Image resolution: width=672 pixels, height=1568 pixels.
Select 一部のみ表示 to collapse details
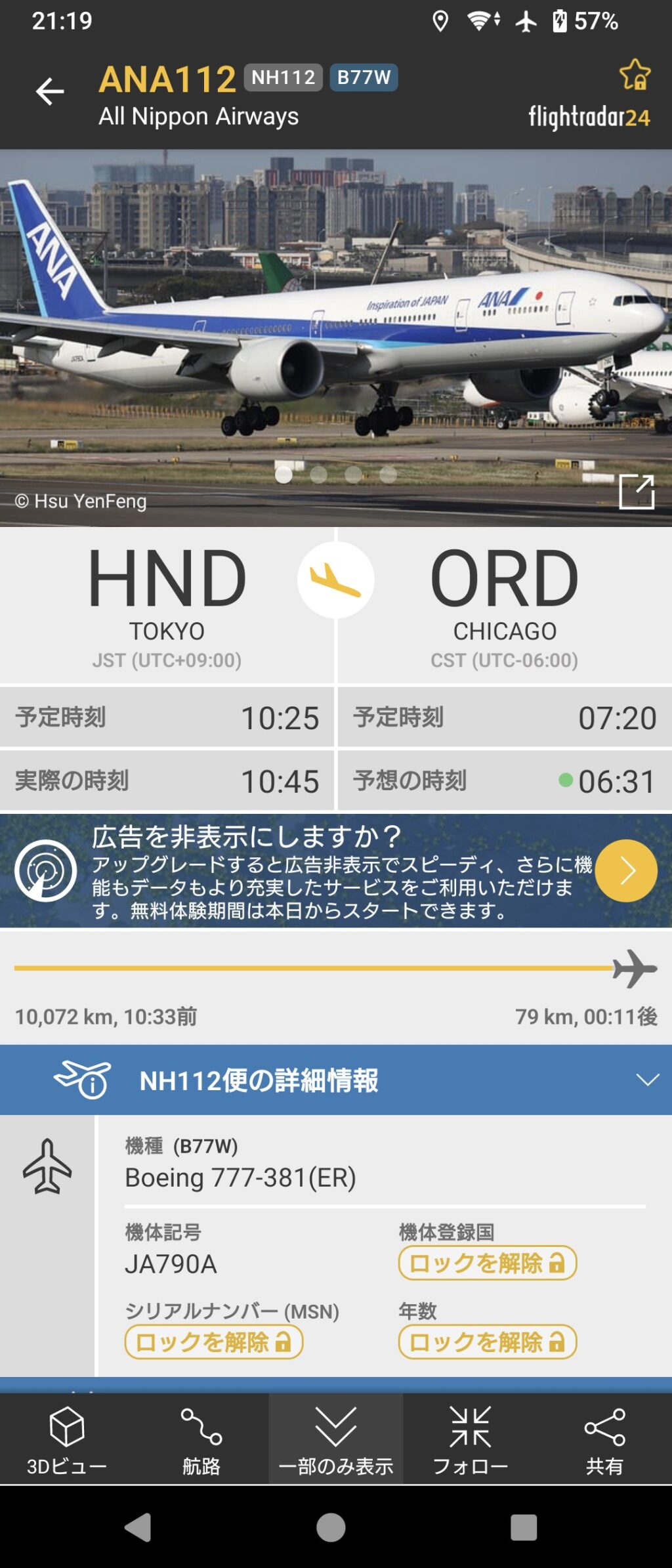click(336, 1439)
